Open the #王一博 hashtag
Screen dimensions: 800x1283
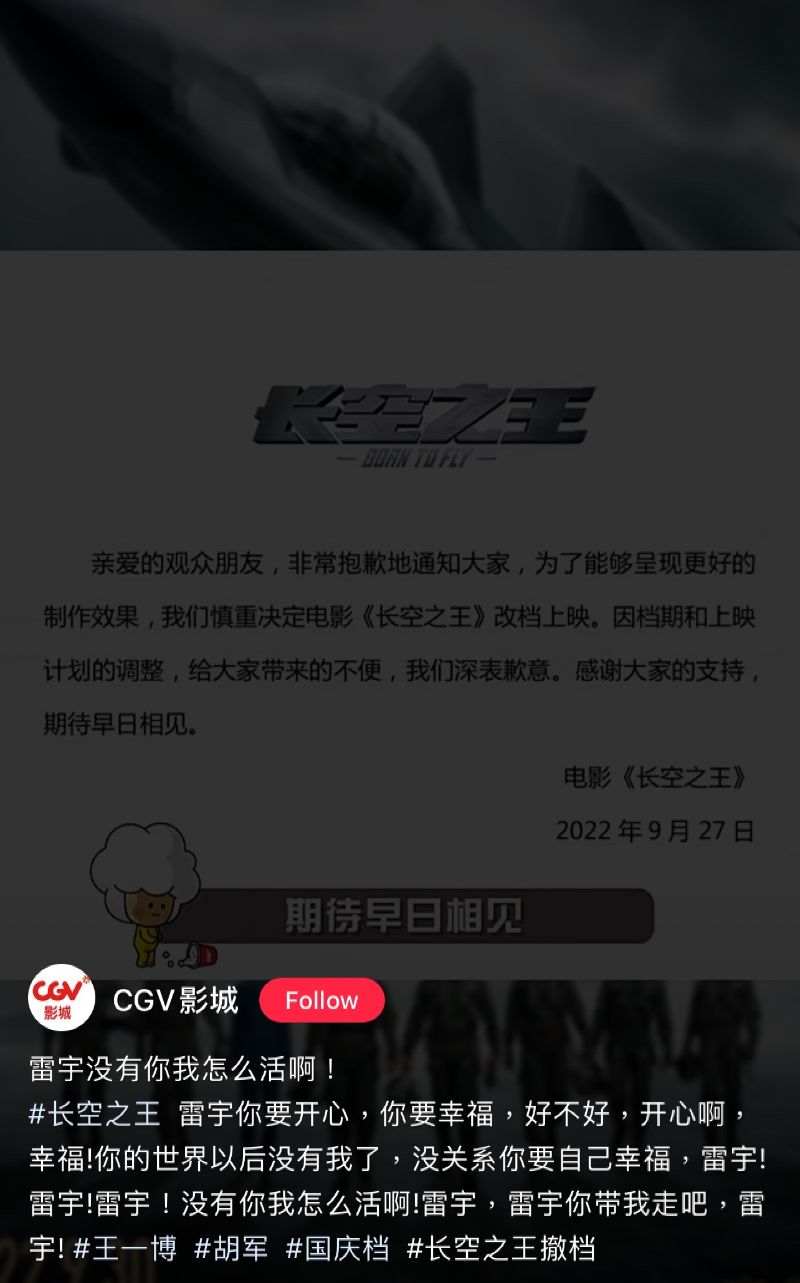click(x=125, y=1249)
